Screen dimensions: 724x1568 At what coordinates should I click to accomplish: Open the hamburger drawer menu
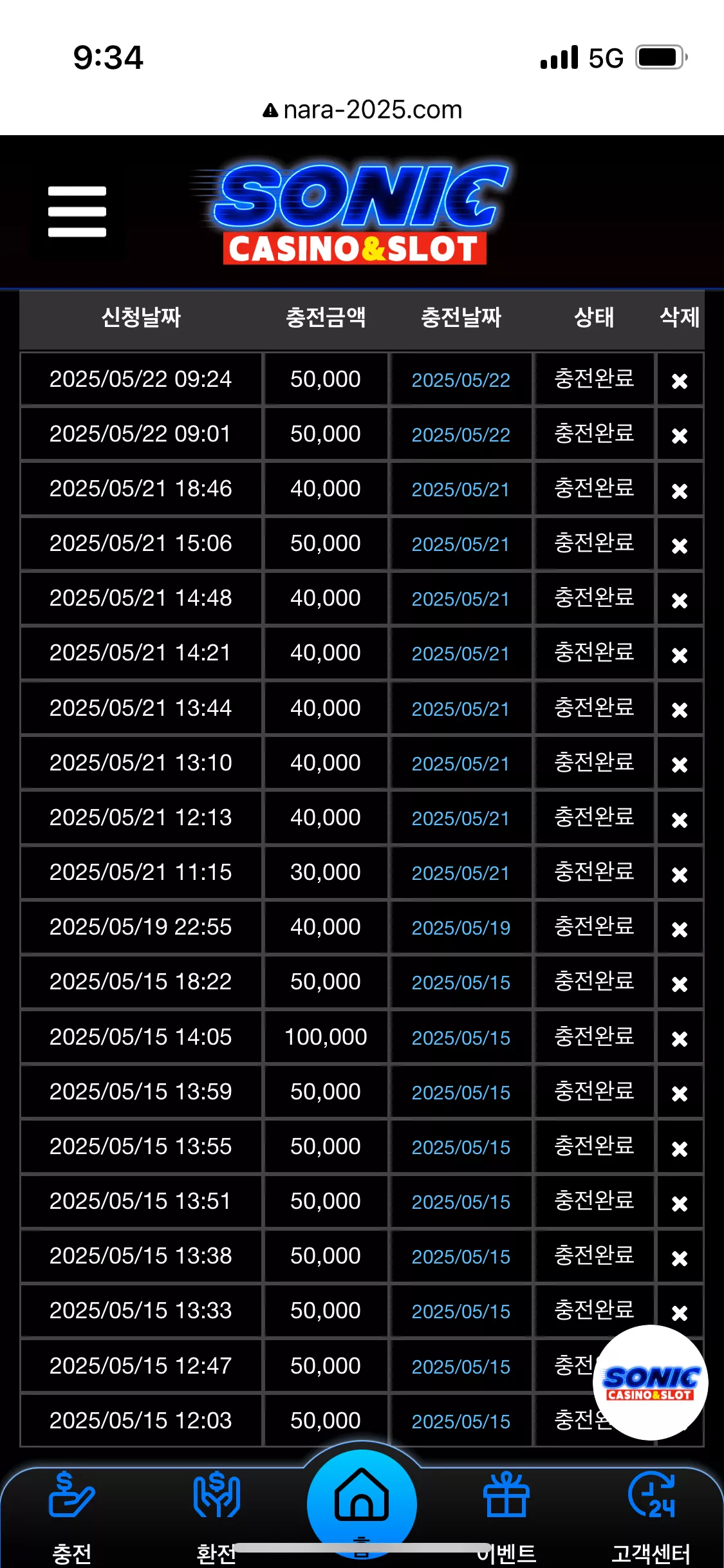(77, 212)
